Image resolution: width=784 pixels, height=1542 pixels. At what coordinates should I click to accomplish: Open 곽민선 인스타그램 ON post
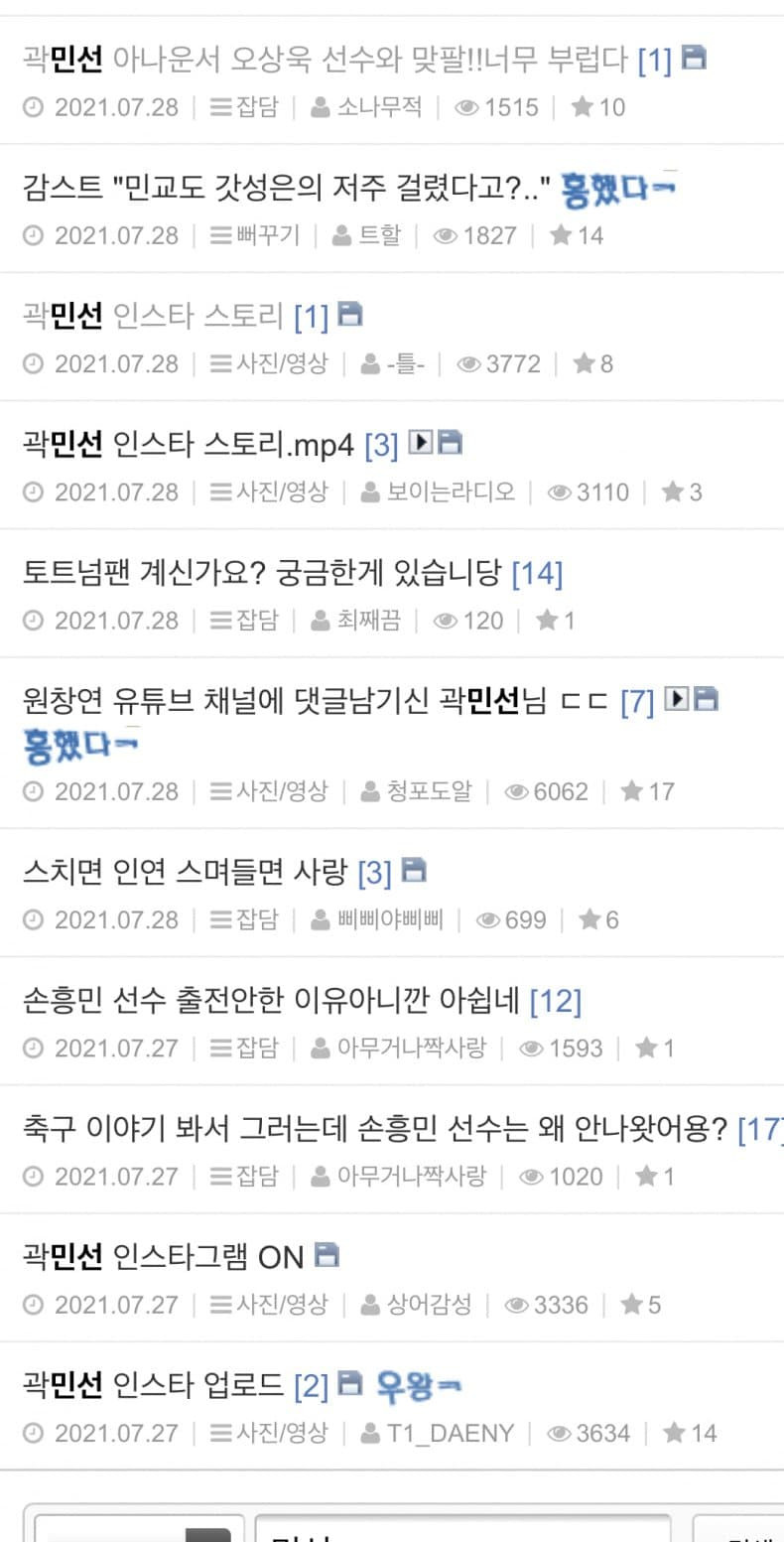(x=163, y=1256)
